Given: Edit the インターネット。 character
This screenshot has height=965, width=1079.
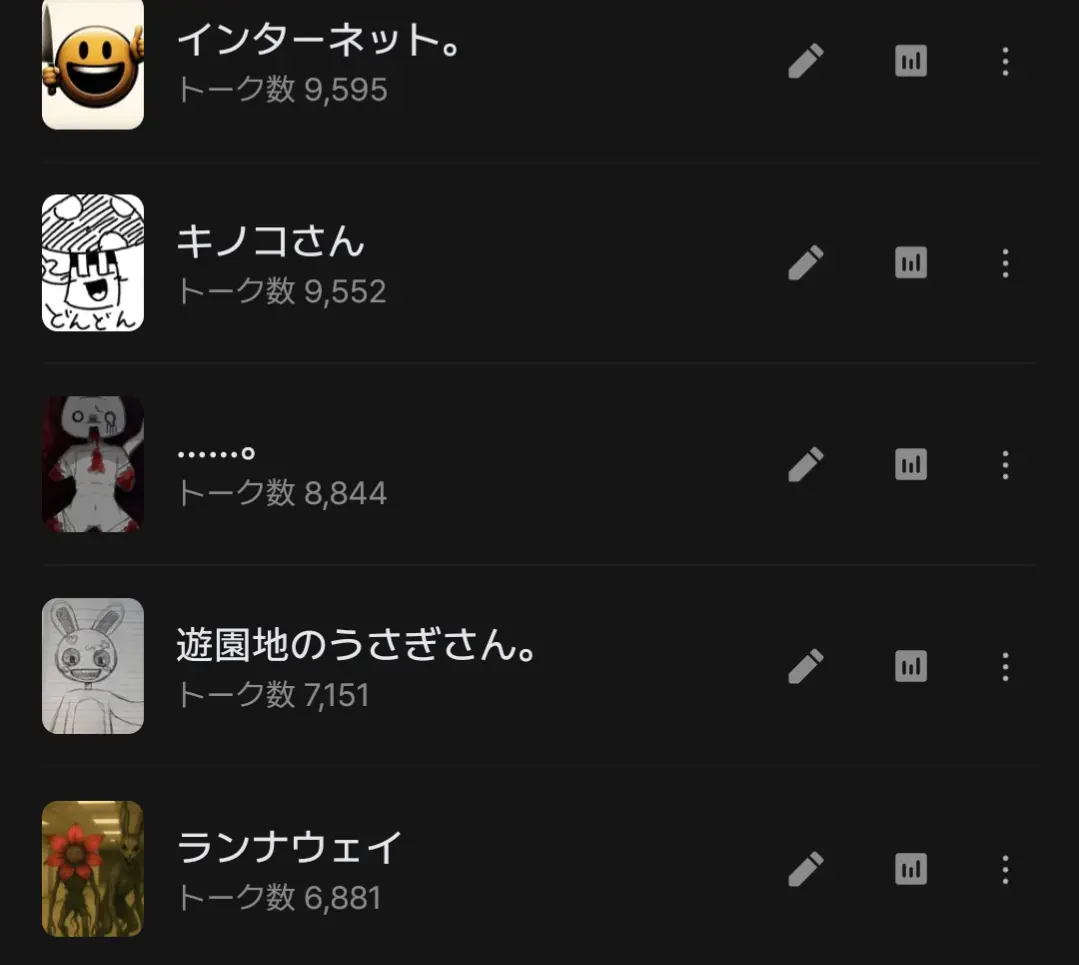Looking at the screenshot, I should coord(806,61).
